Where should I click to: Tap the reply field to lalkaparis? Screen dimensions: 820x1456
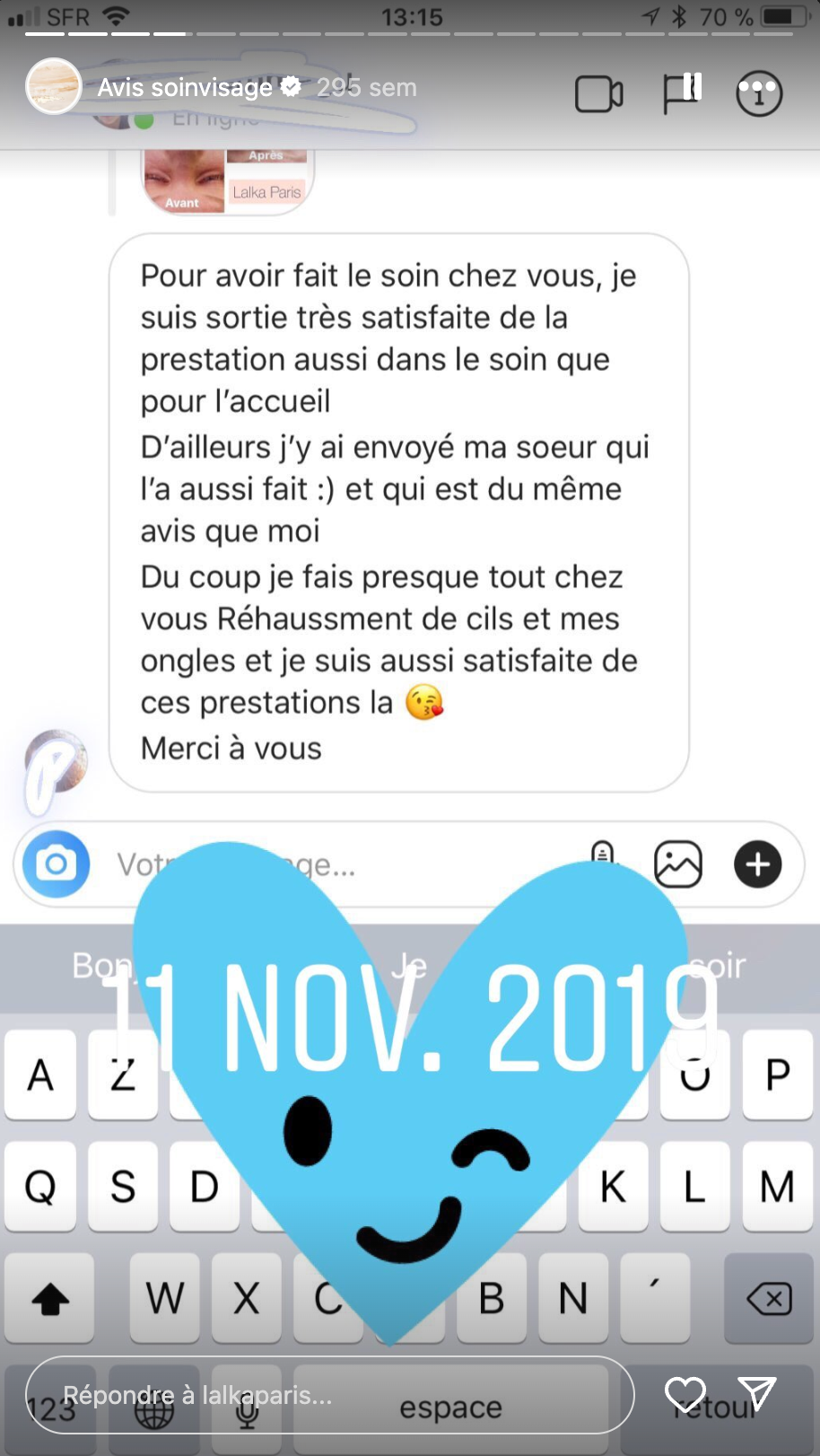(328, 1394)
